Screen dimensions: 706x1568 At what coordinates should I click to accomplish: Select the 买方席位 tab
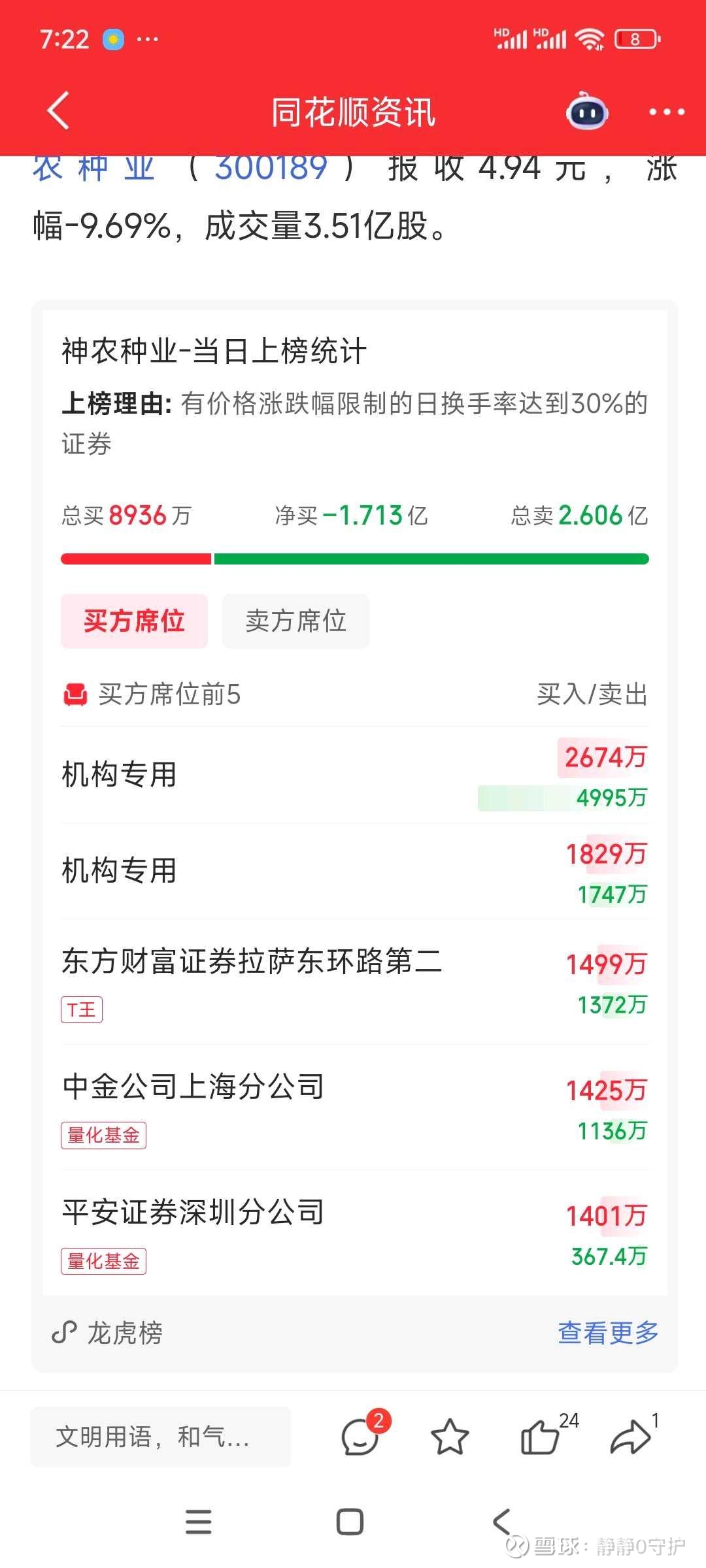[x=134, y=621]
